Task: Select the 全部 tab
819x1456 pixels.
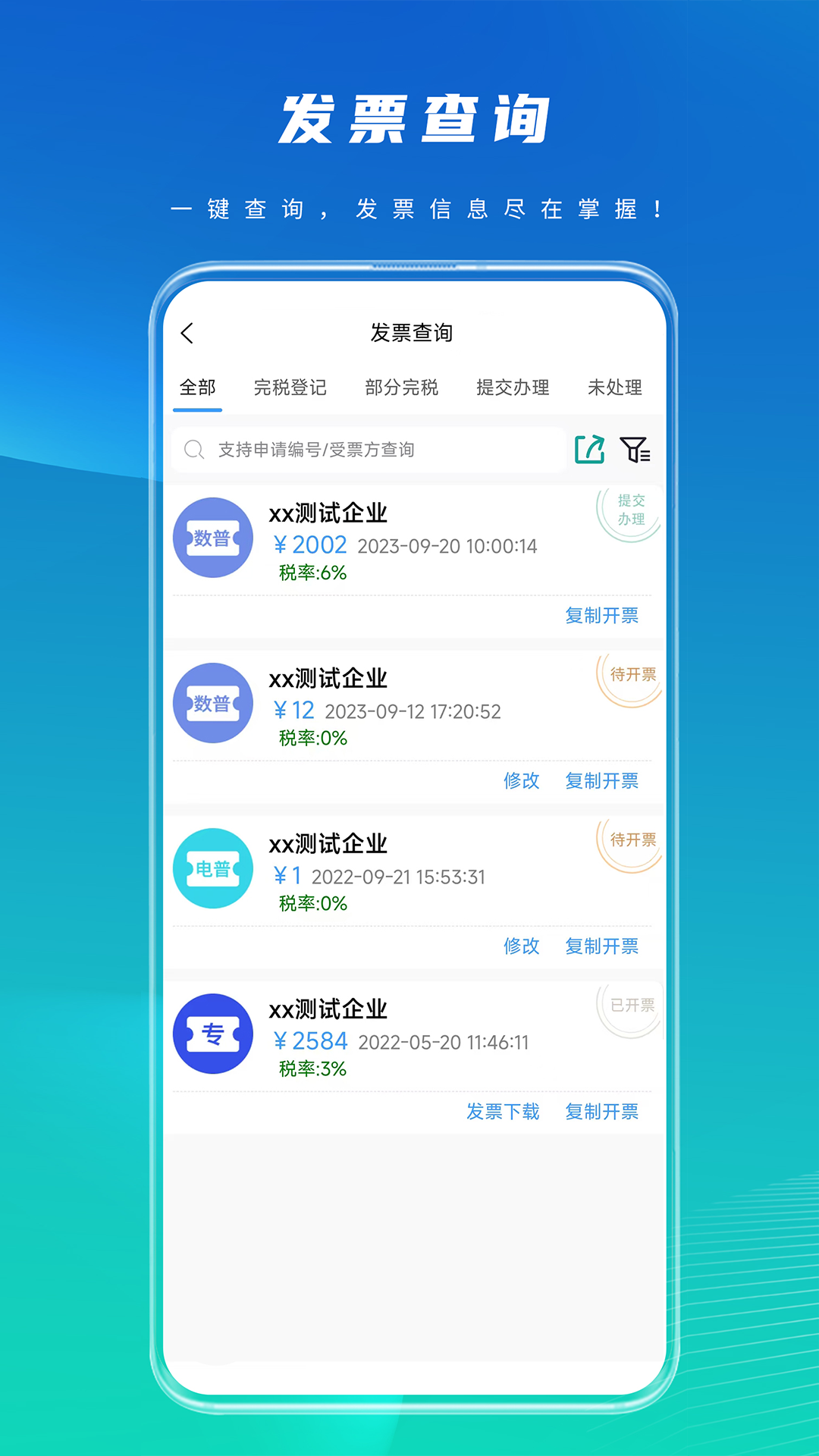Action: coord(198,388)
